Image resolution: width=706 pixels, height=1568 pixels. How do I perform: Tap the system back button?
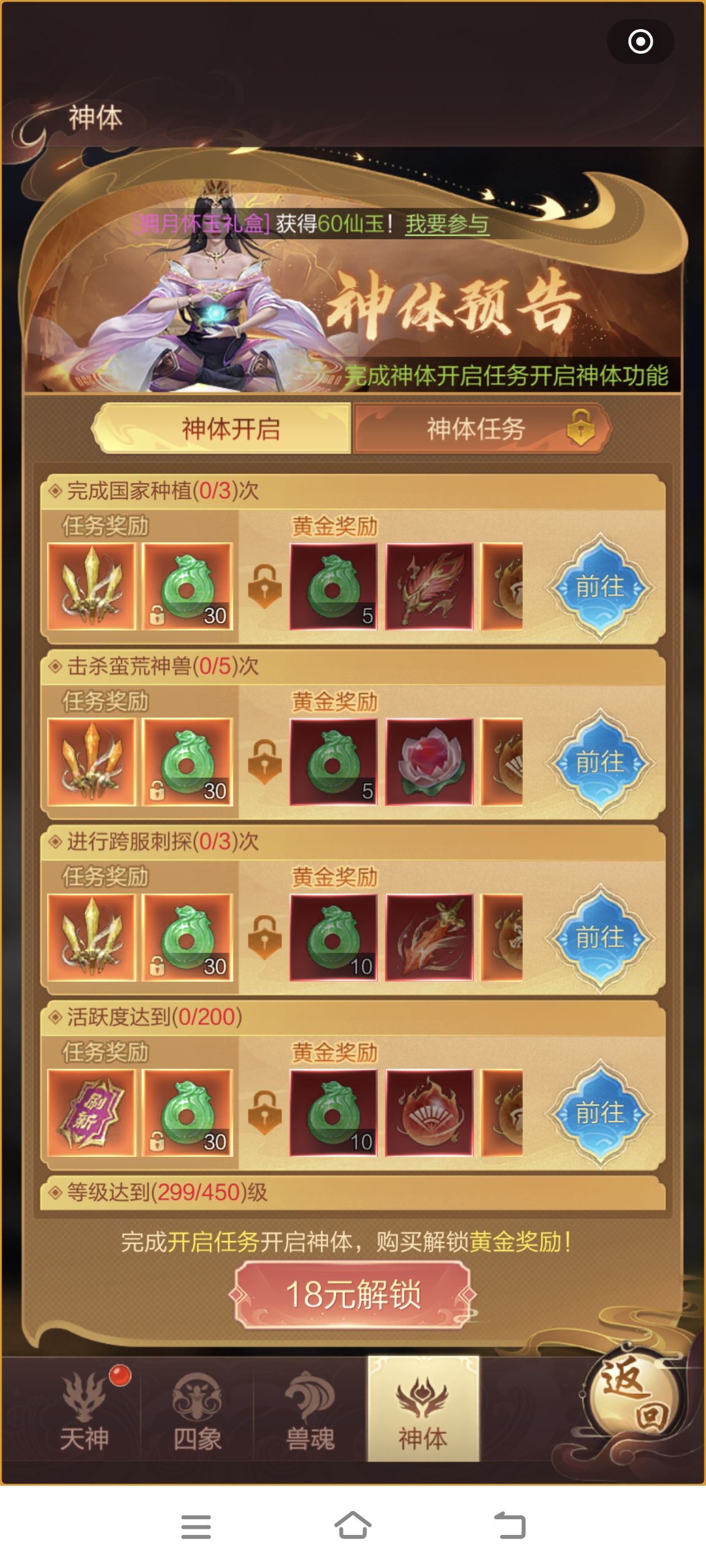click(x=509, y=1525)
